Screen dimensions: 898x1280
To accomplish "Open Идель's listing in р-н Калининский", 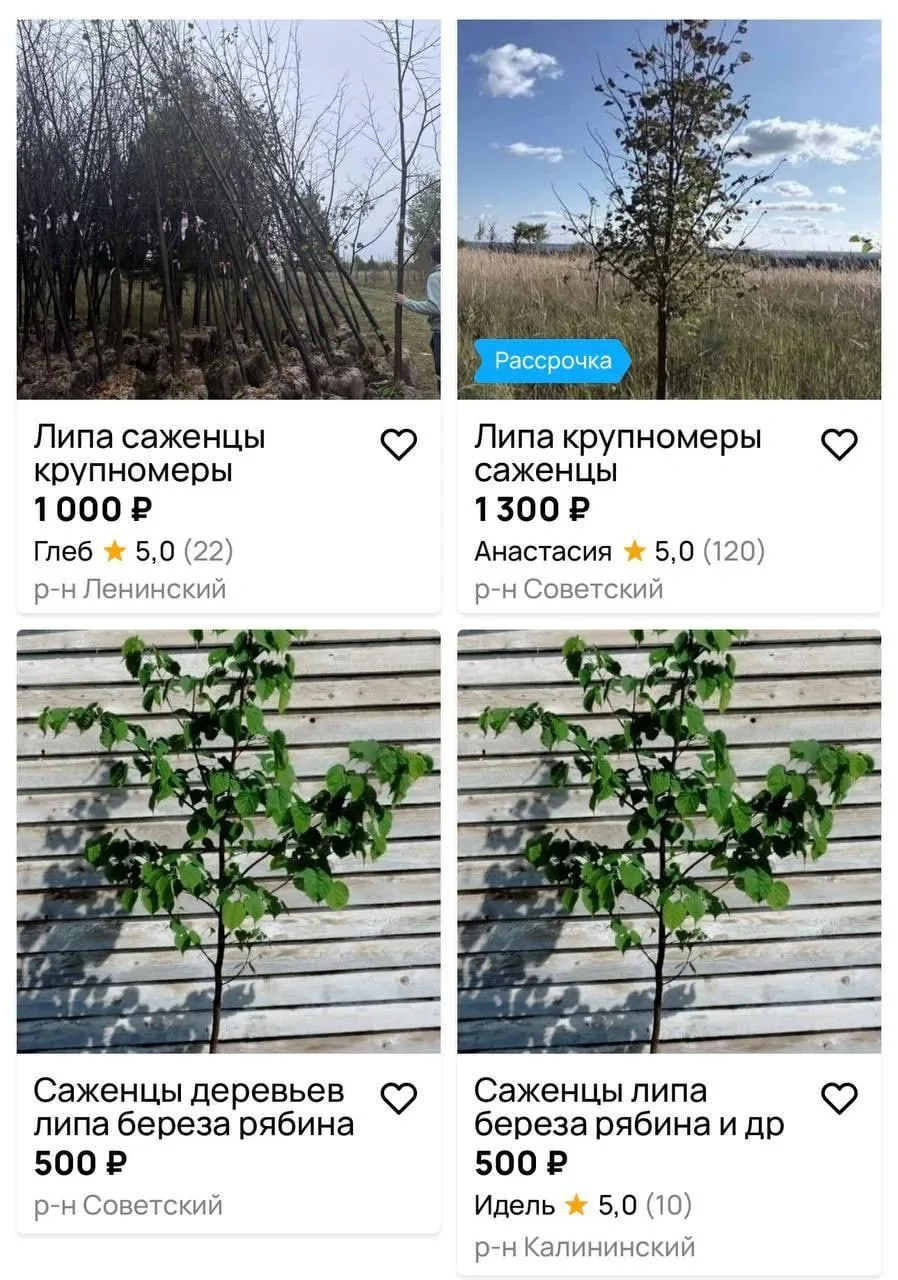I will (x=668, y=842).
